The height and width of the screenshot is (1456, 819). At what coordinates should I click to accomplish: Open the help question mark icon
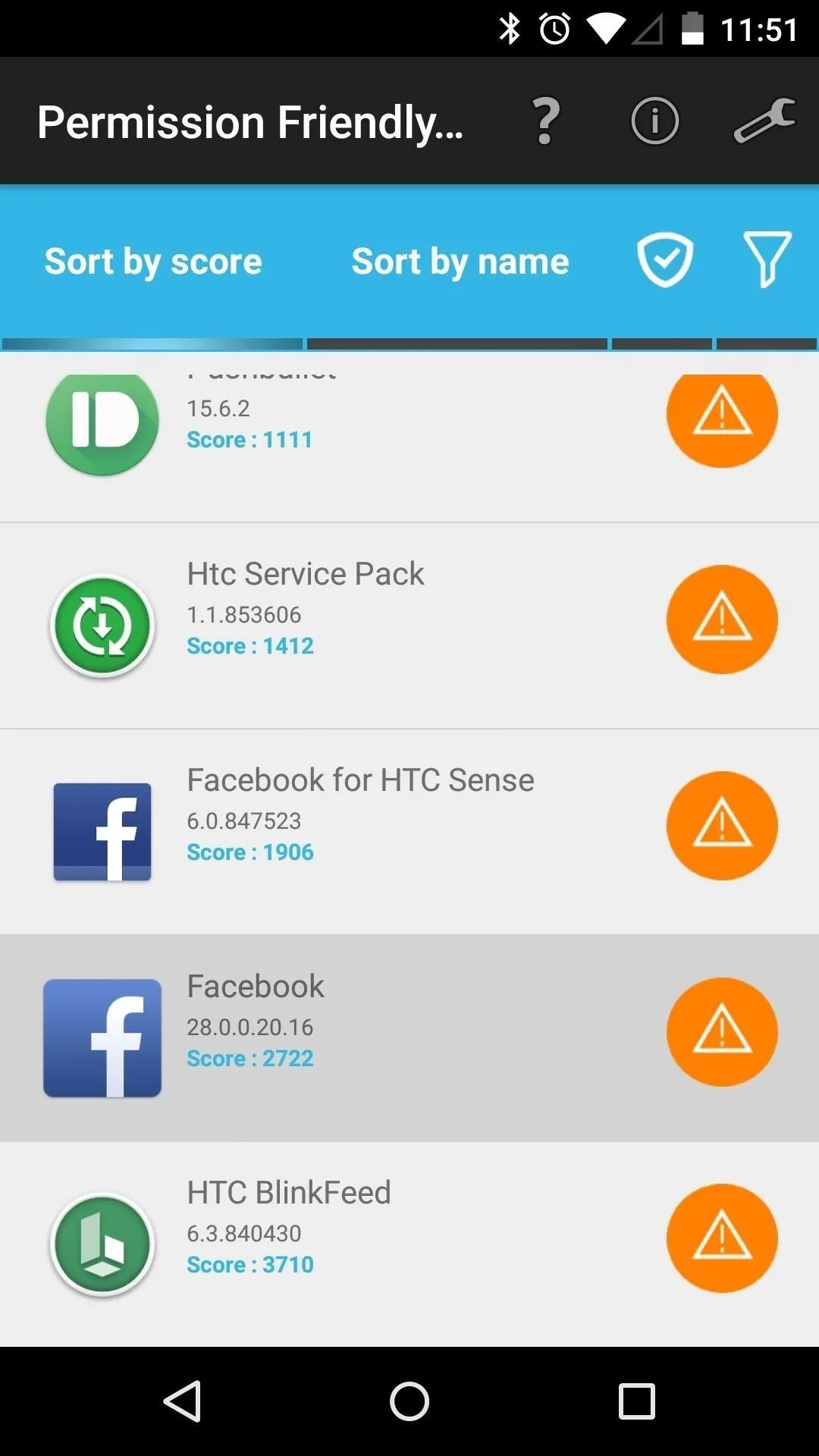[546, 121]
